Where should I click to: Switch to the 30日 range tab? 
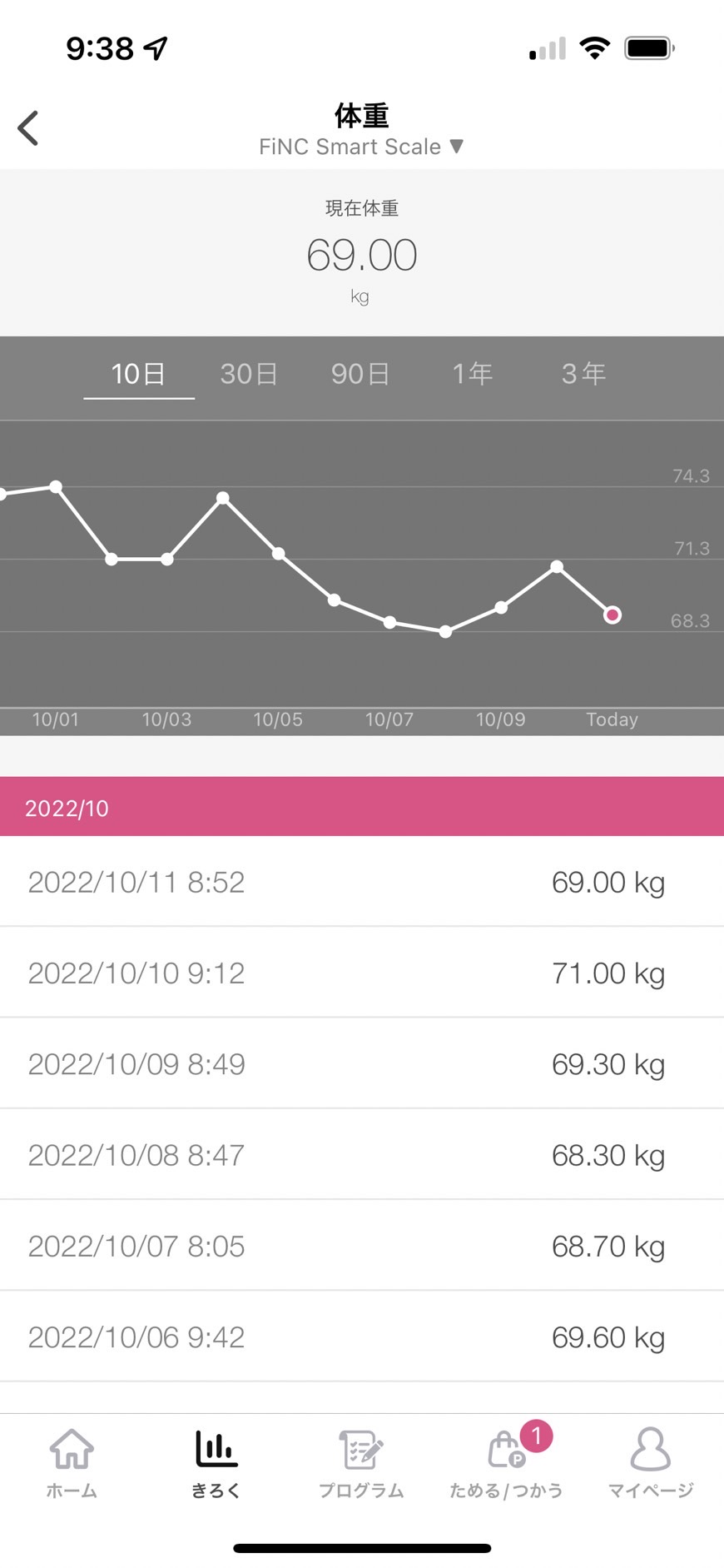(249, 374)
